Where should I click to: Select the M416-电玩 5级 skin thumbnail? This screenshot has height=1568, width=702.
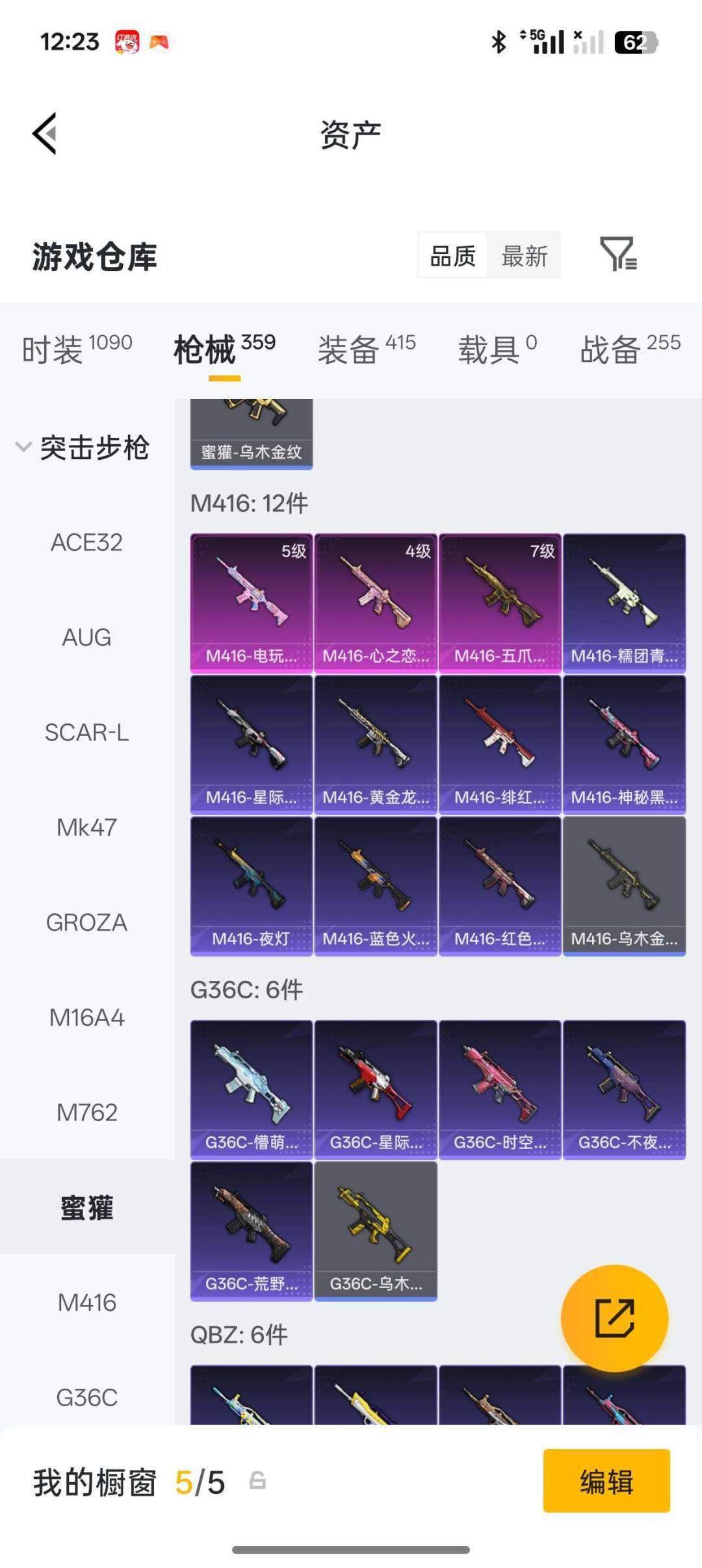pos(251,599)
